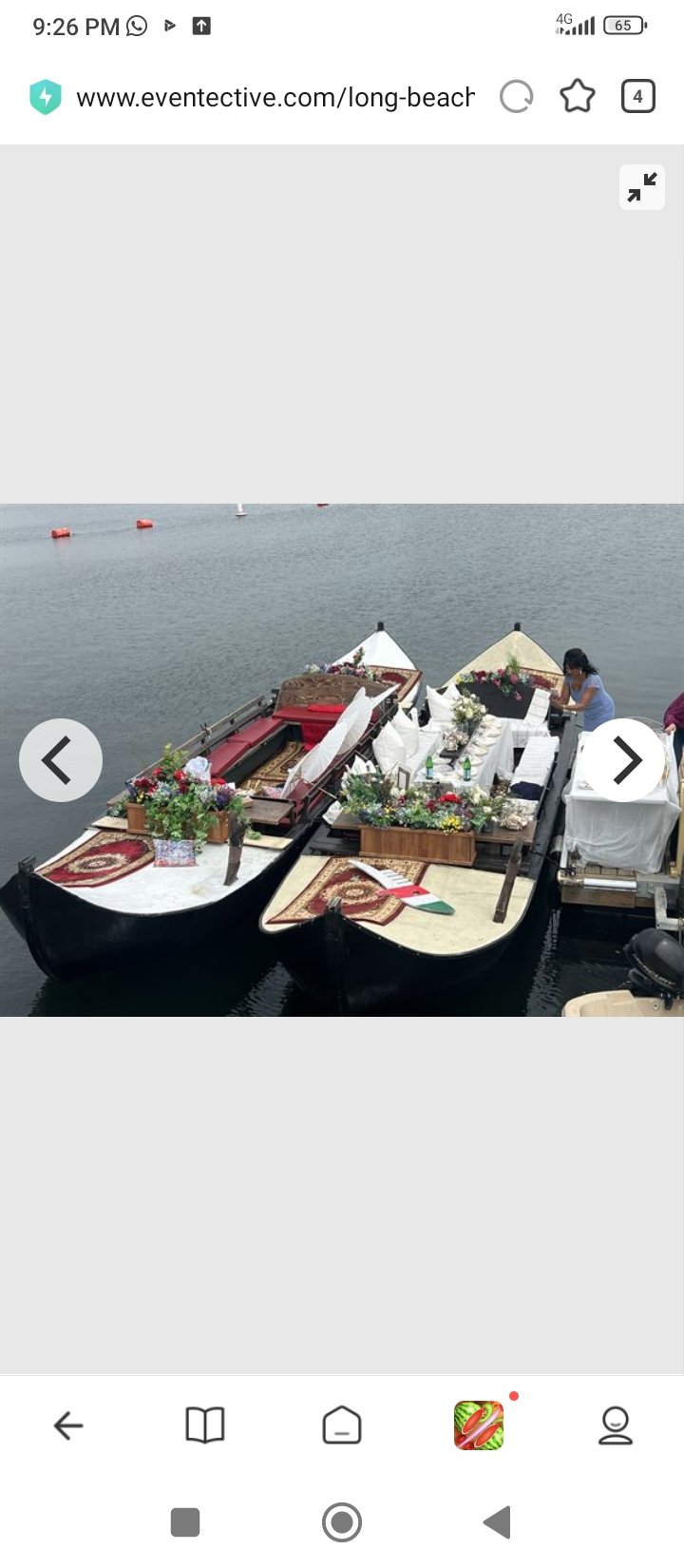Go to the browser home page
Image resolution: width=684 pixels, height=1568 pixels.
tap(342, 1425)
